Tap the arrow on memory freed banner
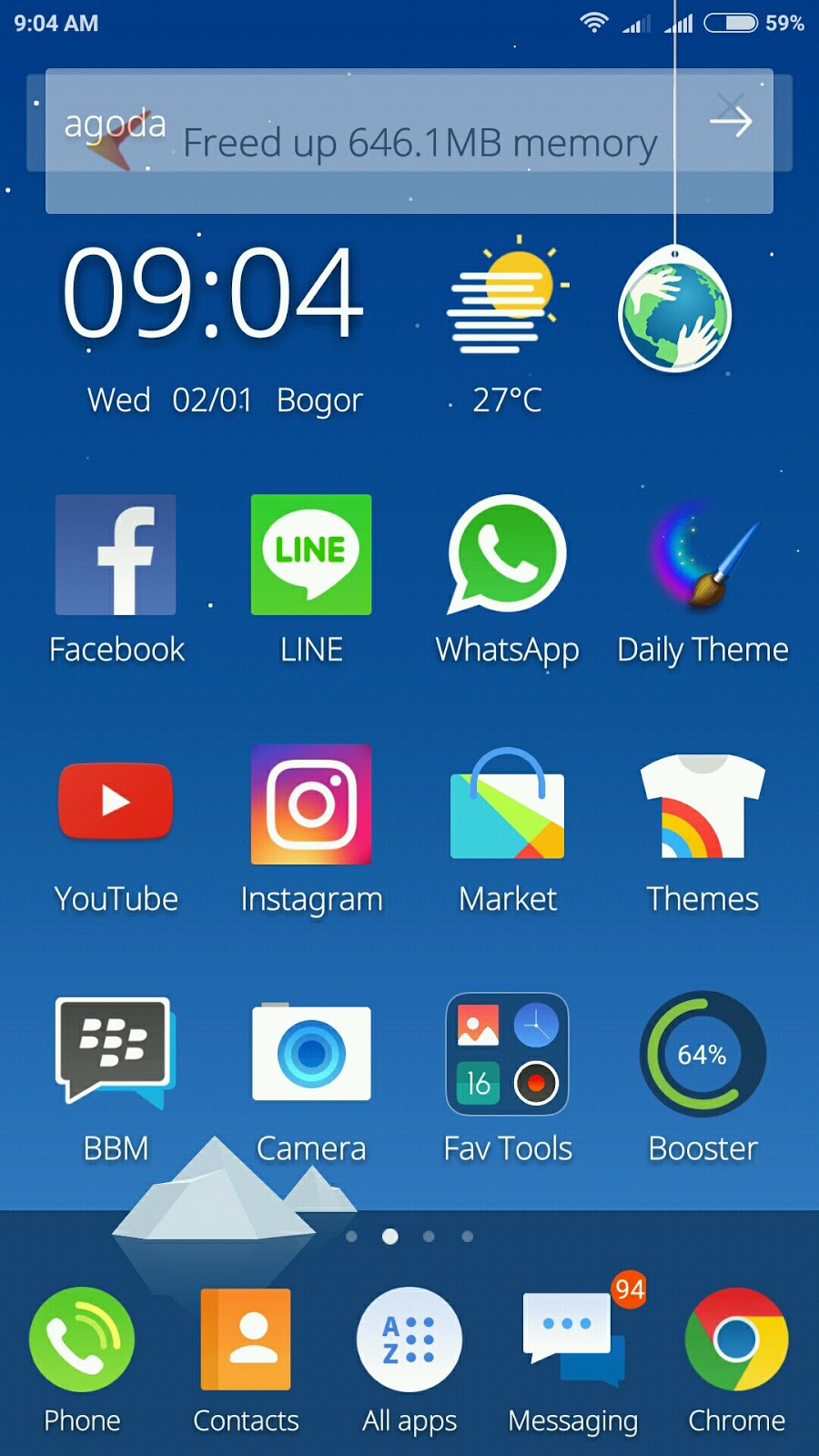The image size is (819, 1456). pos(731,121)
